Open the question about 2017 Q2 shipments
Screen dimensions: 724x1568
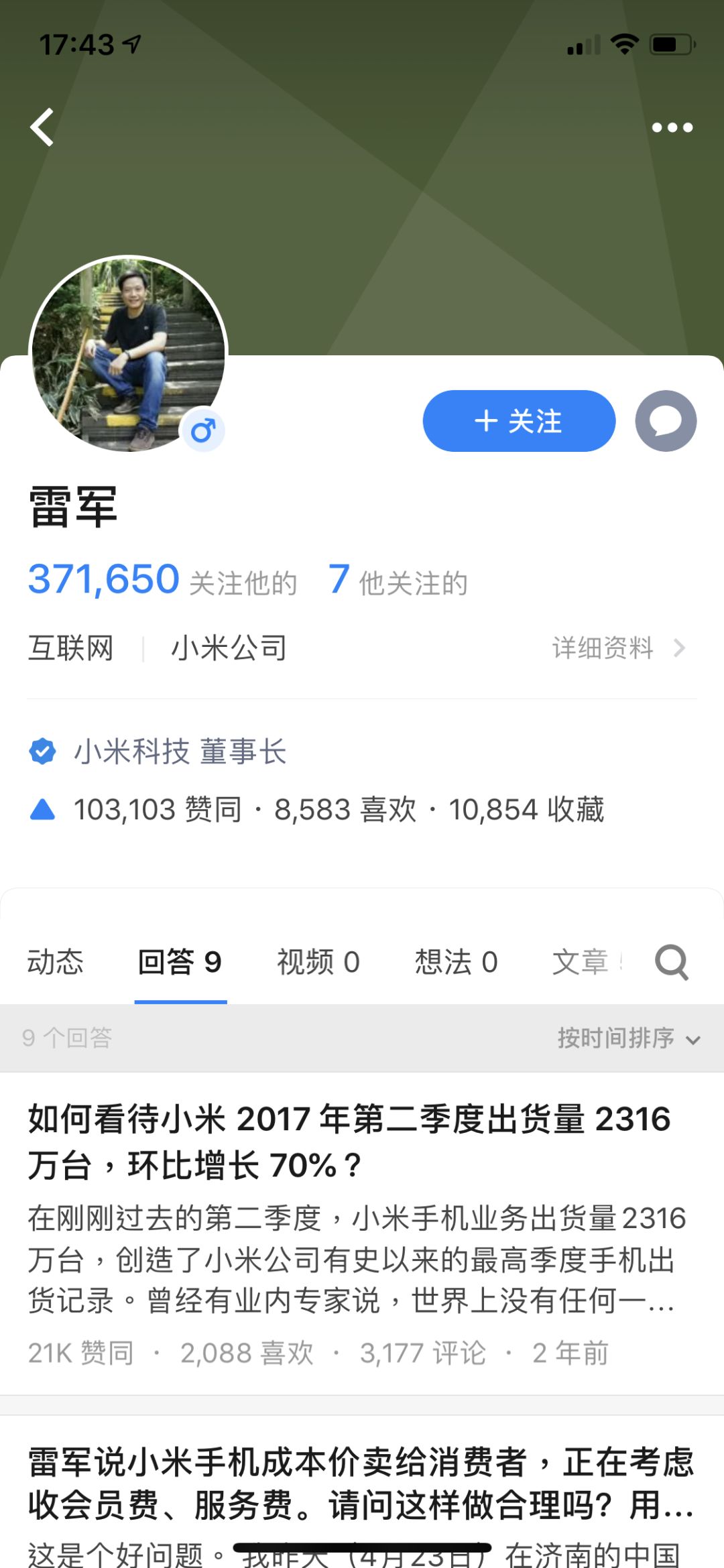[349, 1141]
